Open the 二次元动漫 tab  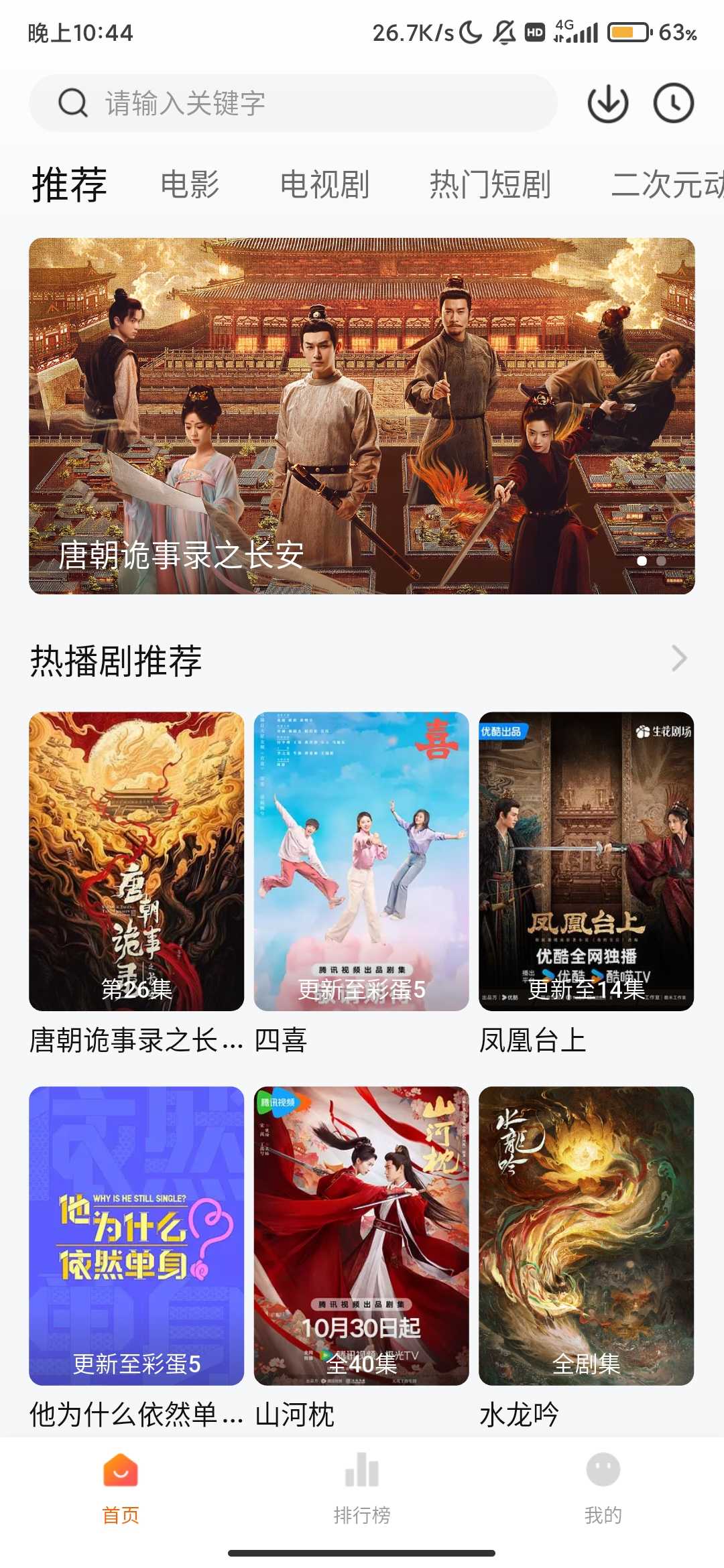[667, 184]
